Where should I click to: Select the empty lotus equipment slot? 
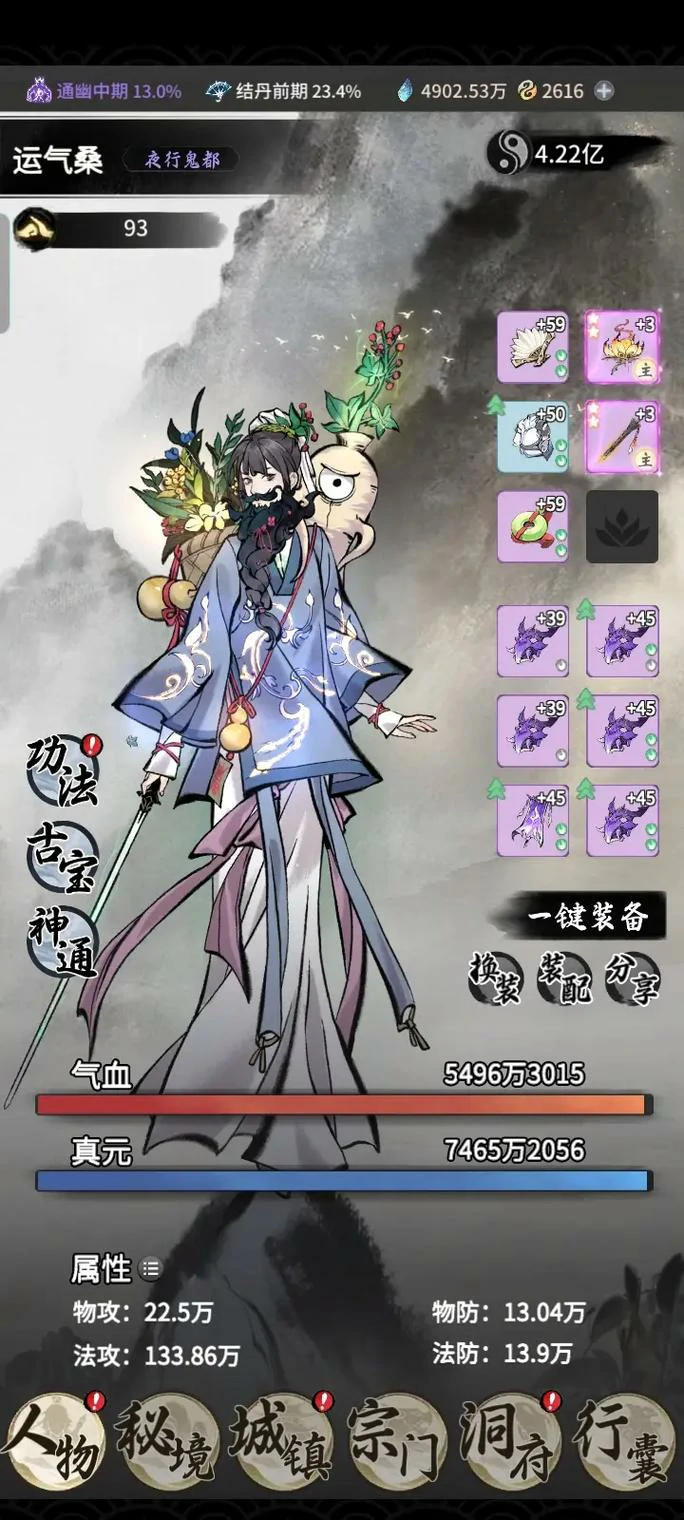(x=622, y=526)
